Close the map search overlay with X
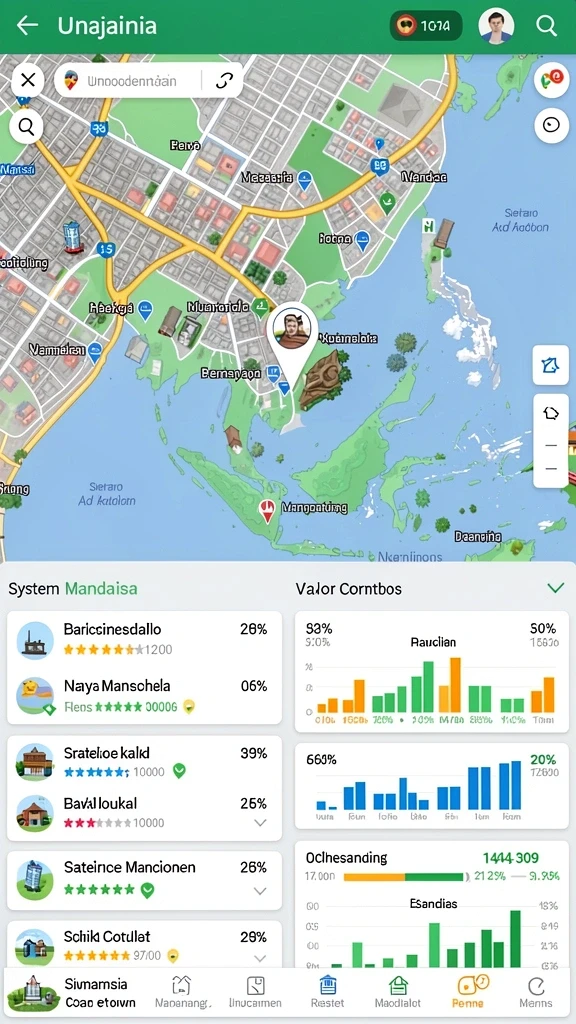576x1024 pixels. pos(28,81)
